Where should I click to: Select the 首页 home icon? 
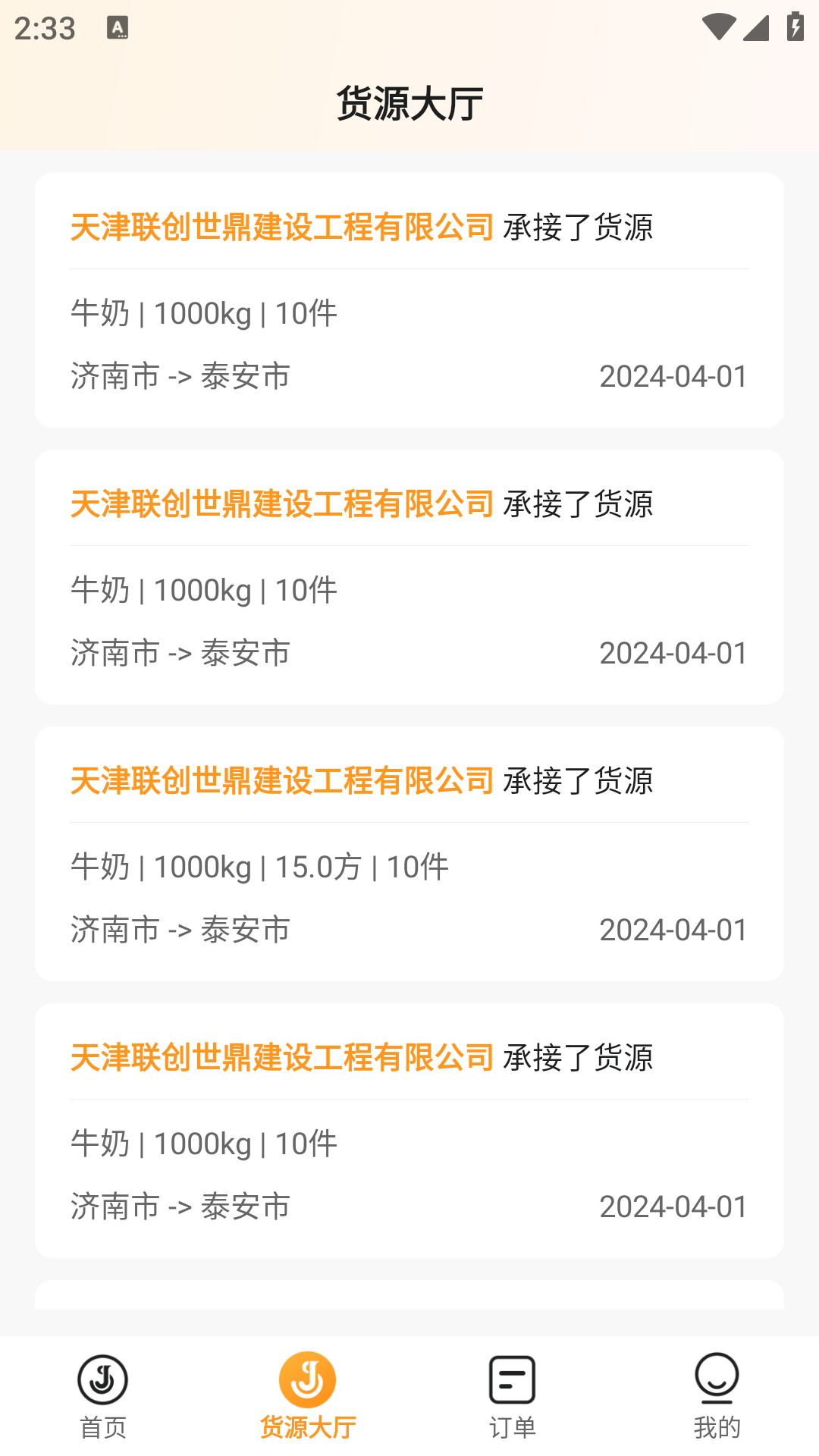(101, 1380)
